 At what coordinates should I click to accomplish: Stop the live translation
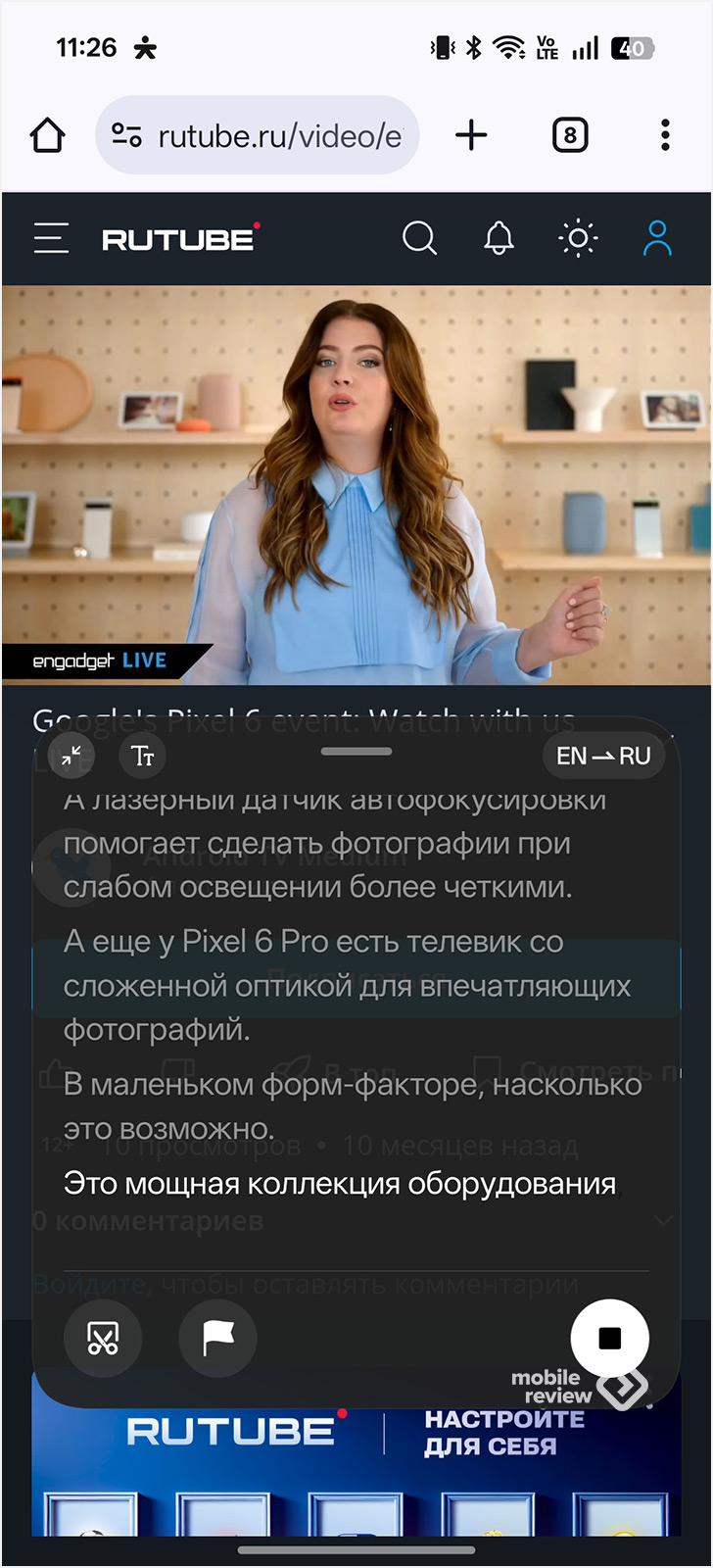click(x=609, y=1338)
